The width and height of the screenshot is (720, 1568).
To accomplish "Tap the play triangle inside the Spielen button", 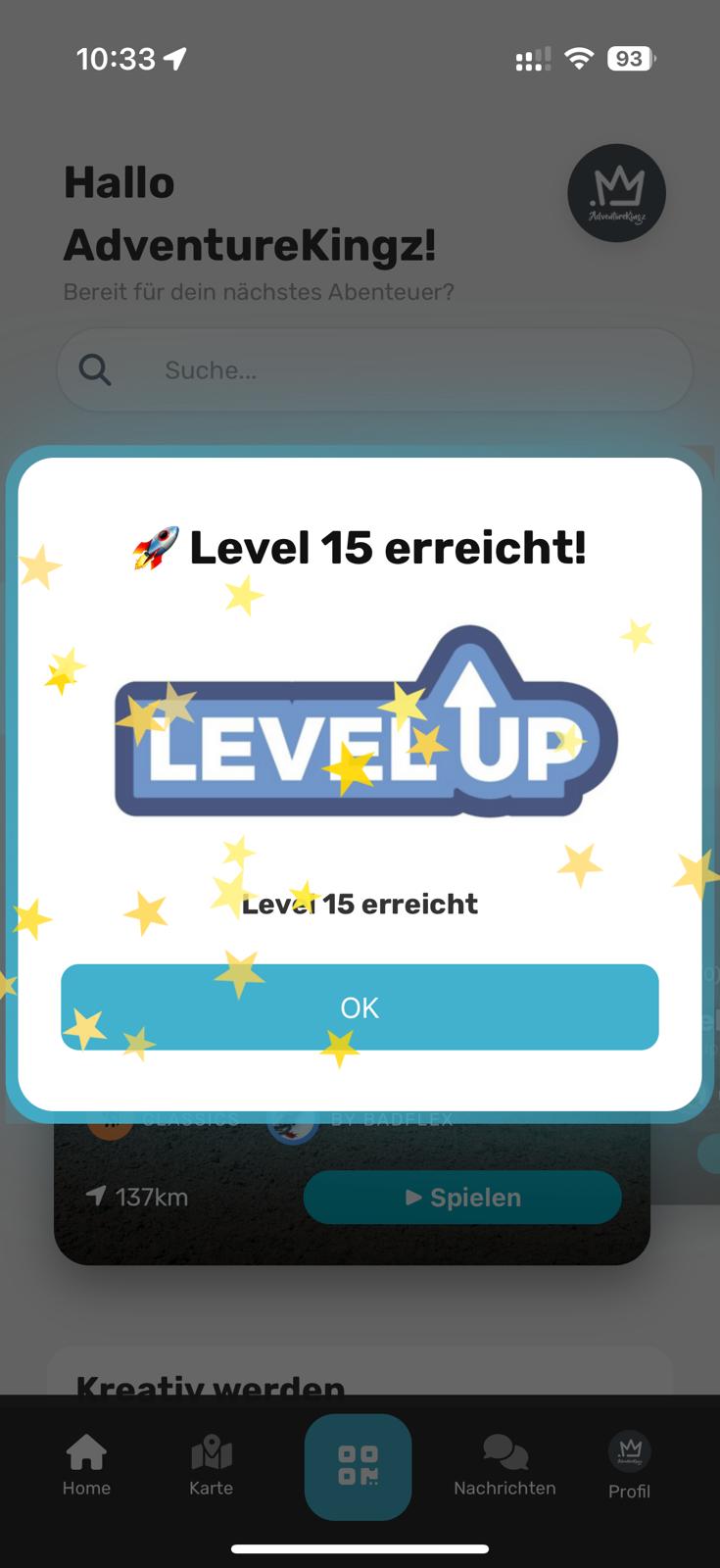I will coord(415,1197).
